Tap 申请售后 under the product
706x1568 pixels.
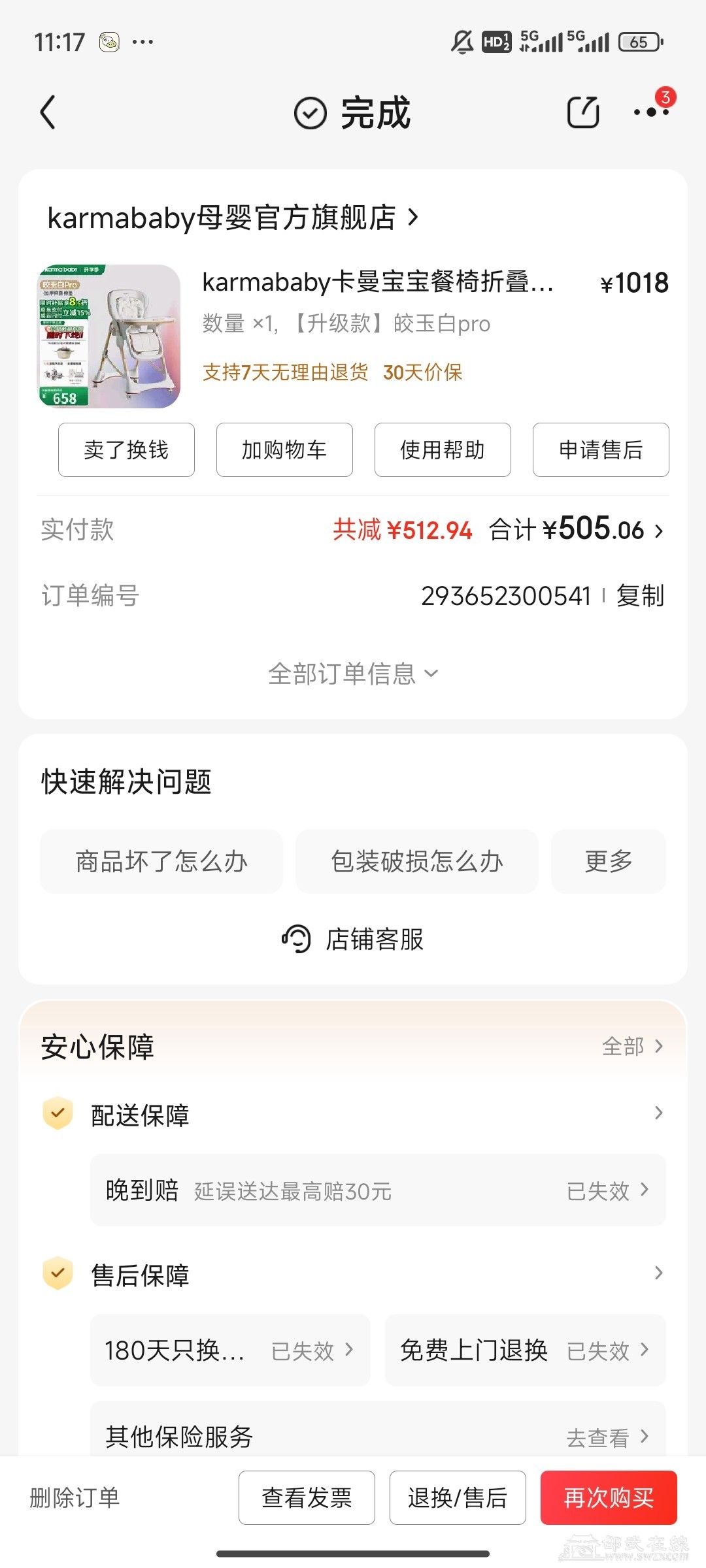(601, 450)
